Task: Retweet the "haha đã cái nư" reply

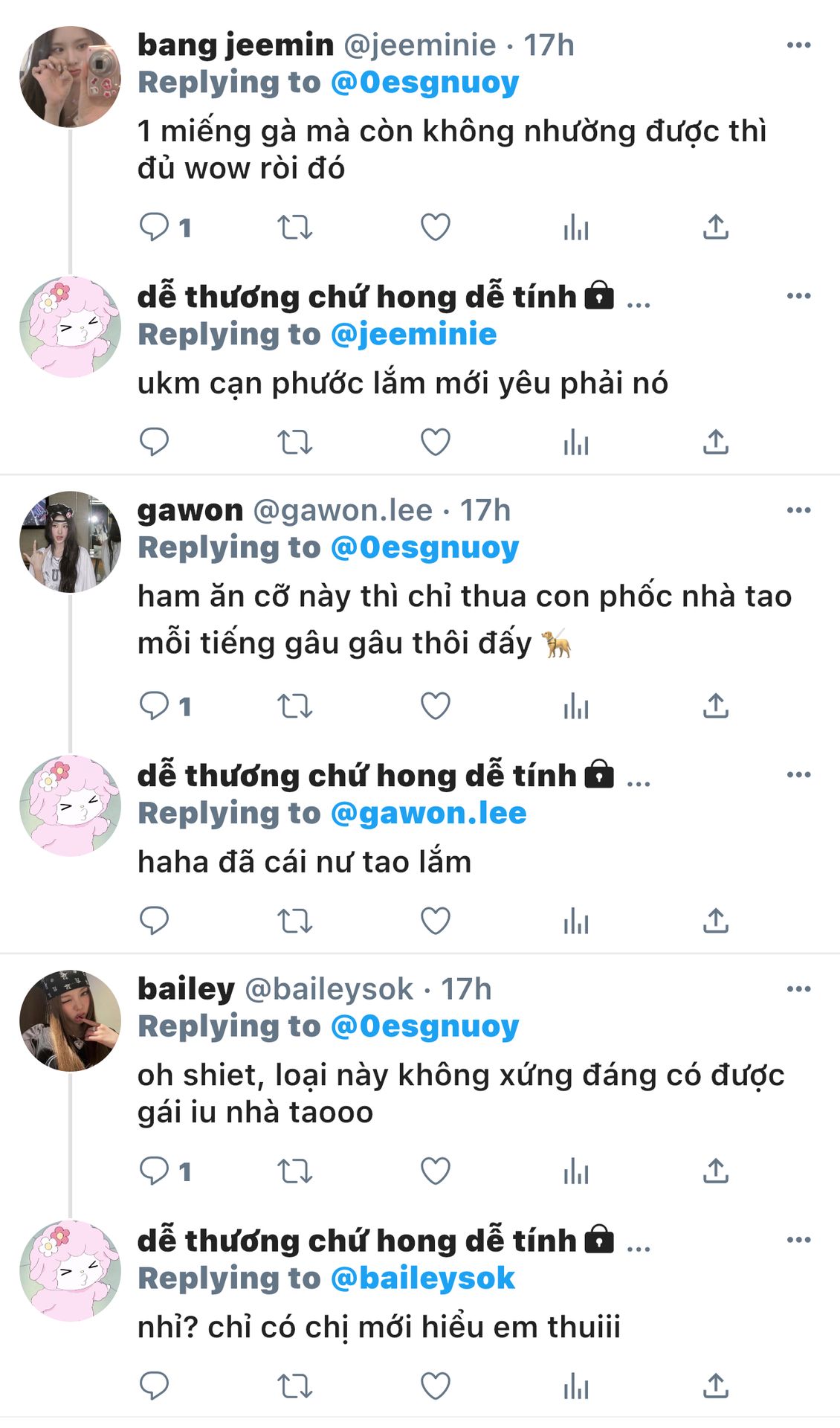Action: tap(294, 921)
